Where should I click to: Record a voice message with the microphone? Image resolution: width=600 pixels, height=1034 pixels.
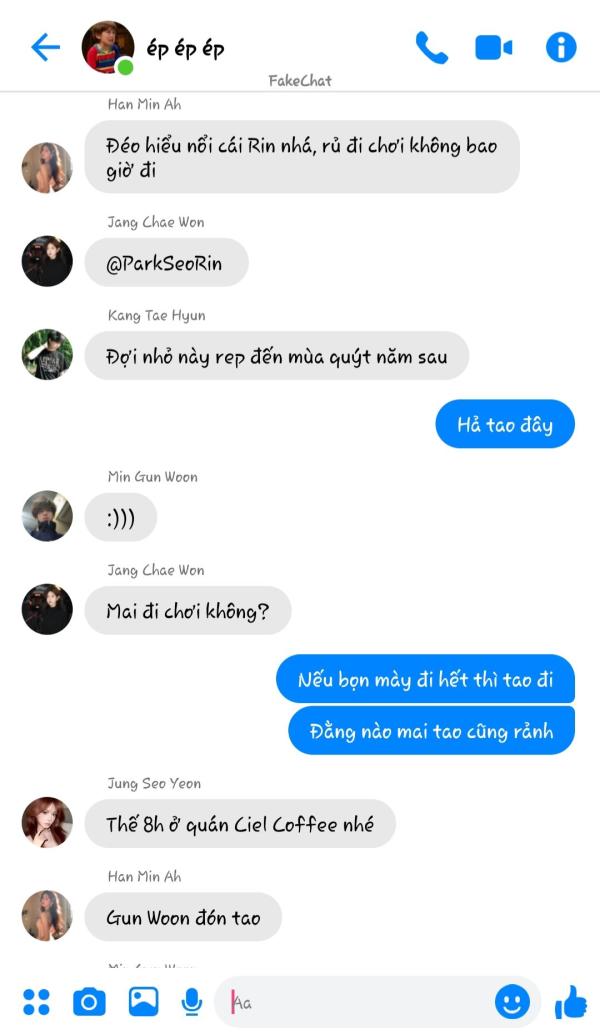[191, 1001]
